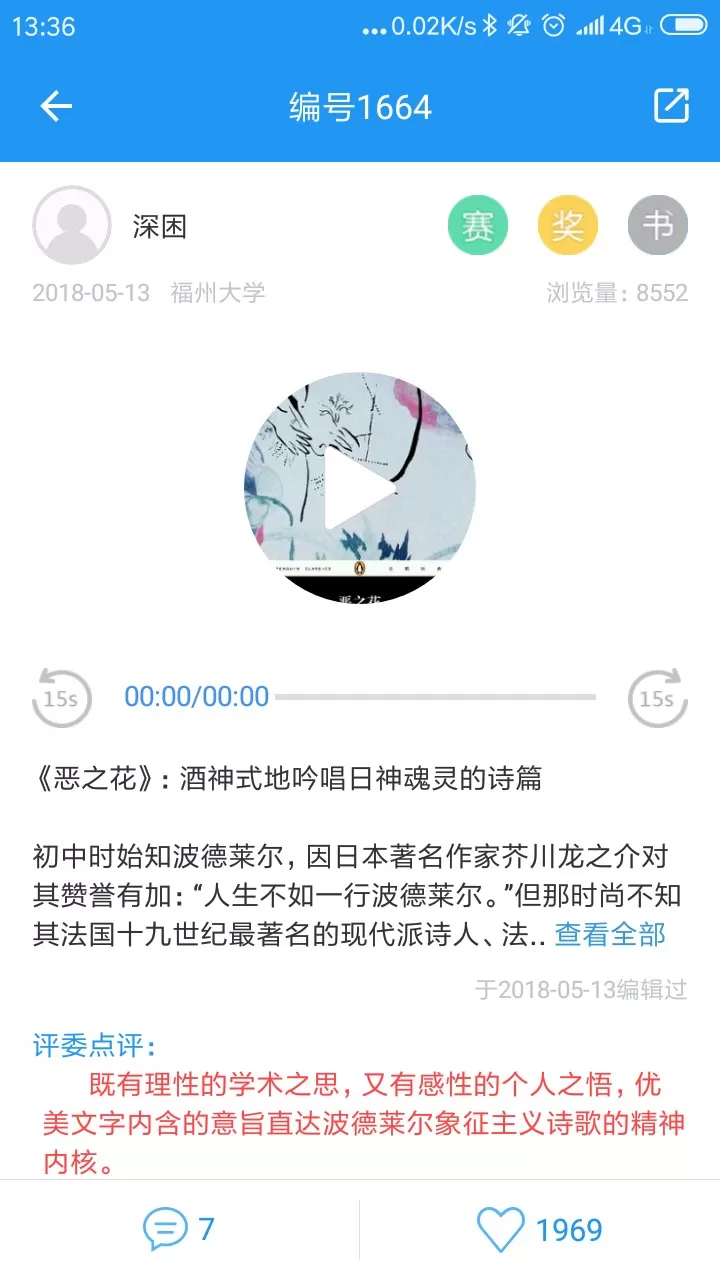
Task: Tap the yellow 奖 badge
Action: click(x=568, y=225)
